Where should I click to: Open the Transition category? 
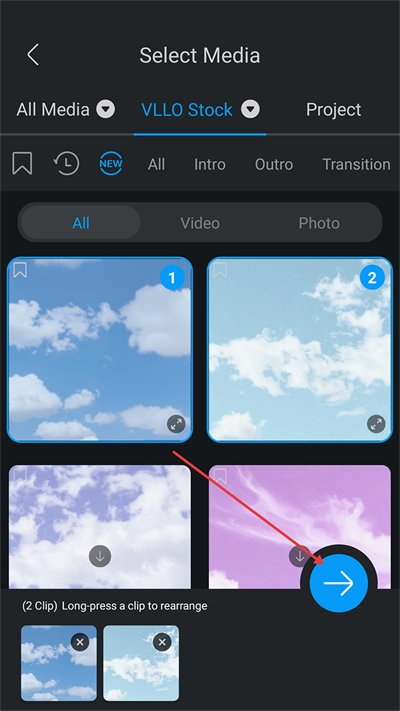coord(356,164)
